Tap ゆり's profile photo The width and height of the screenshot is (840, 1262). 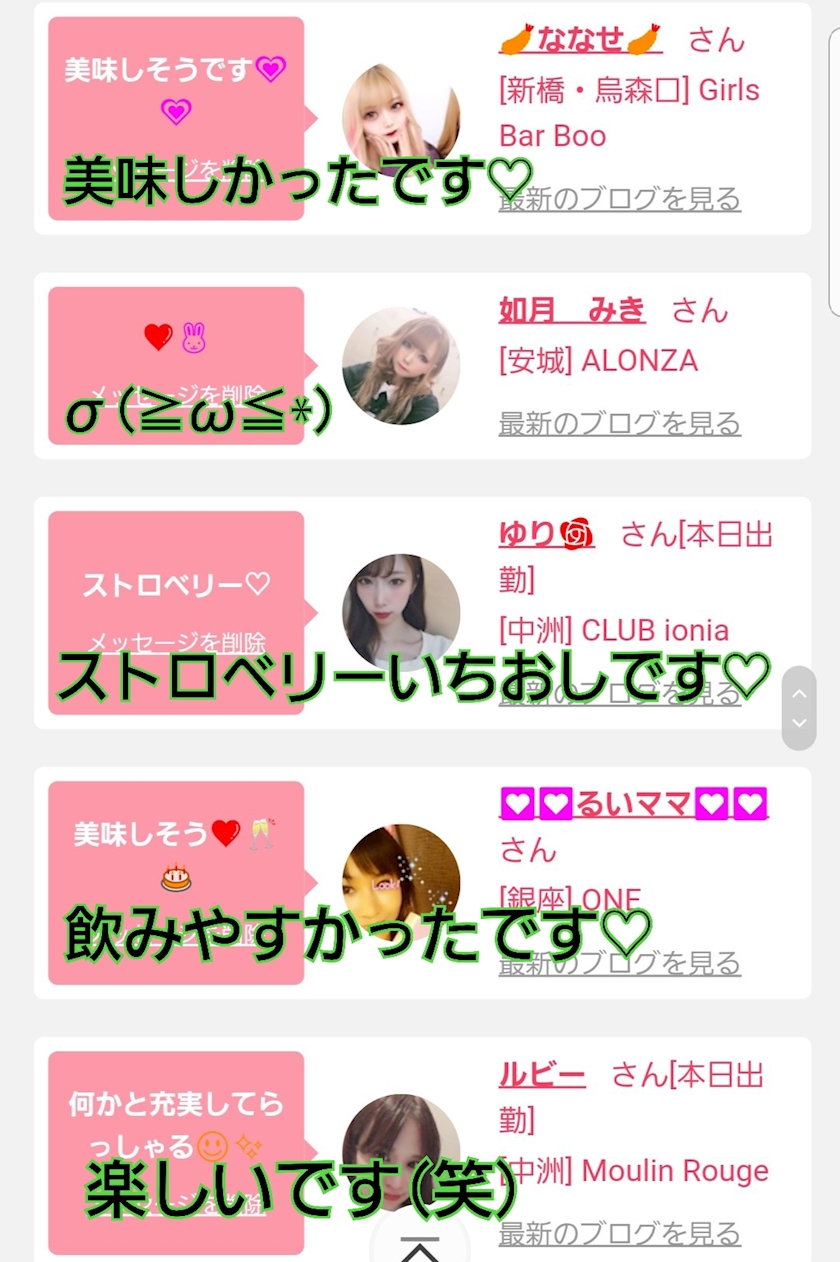pyautogui.click(x=401, y=612)
